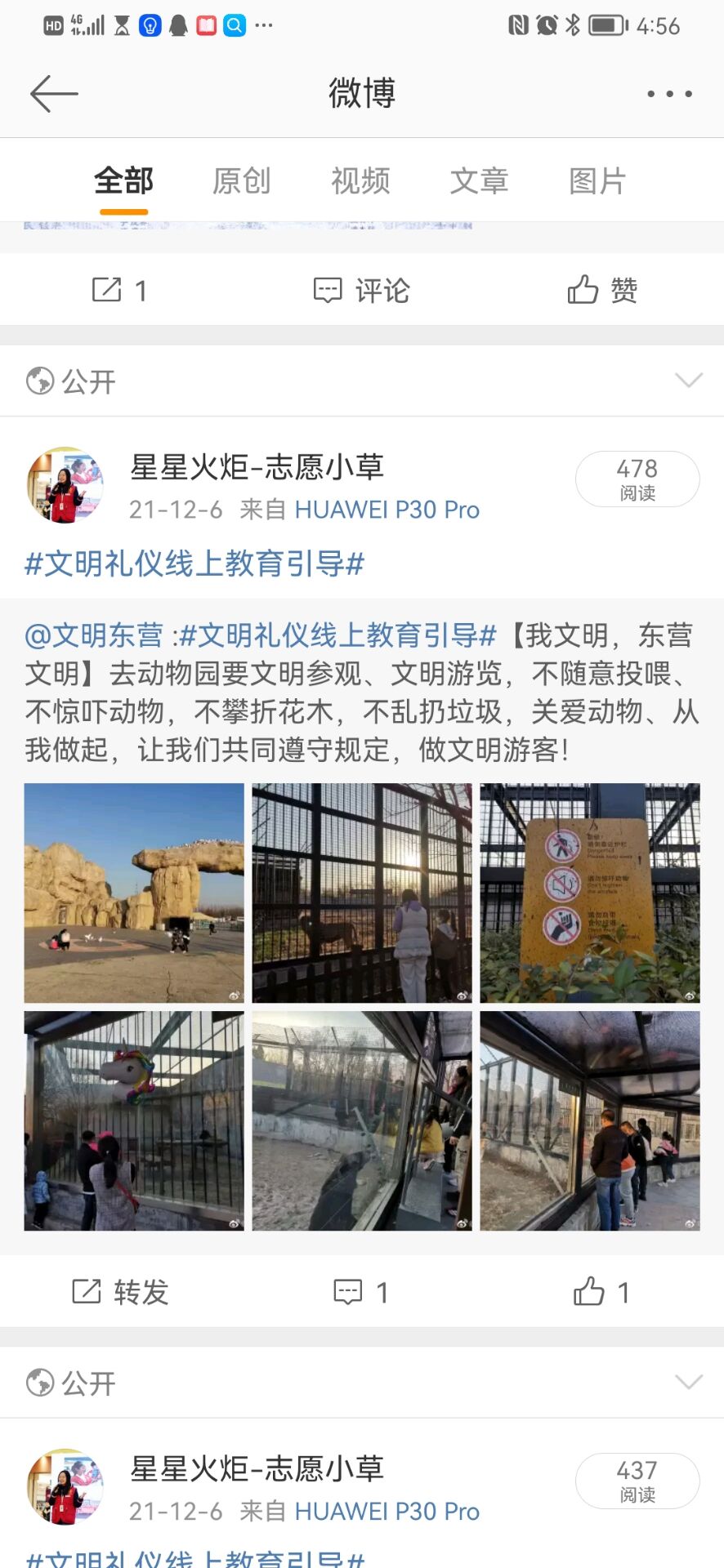Like the top post with 赞
Viewport: 724px width, 1568px height.
602,290
